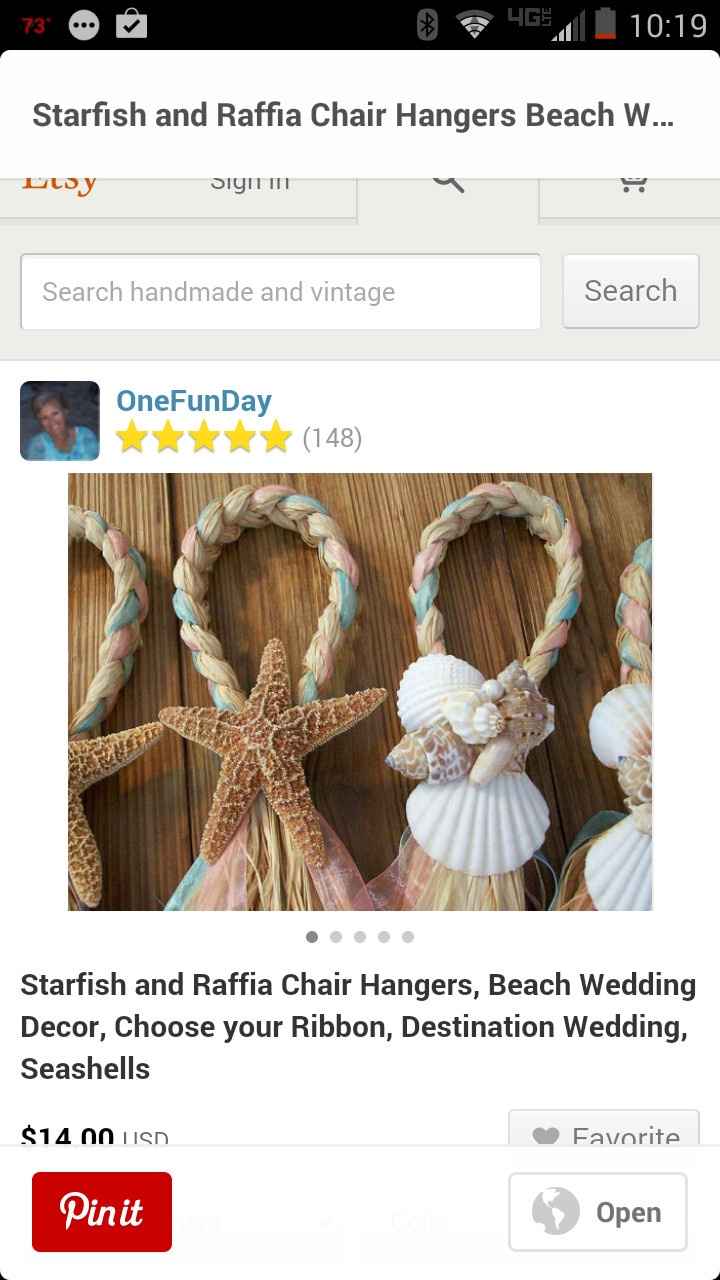This screenshot has width=720, height=1280.
Task: Tap the Search button
Action: coord(630,291)
